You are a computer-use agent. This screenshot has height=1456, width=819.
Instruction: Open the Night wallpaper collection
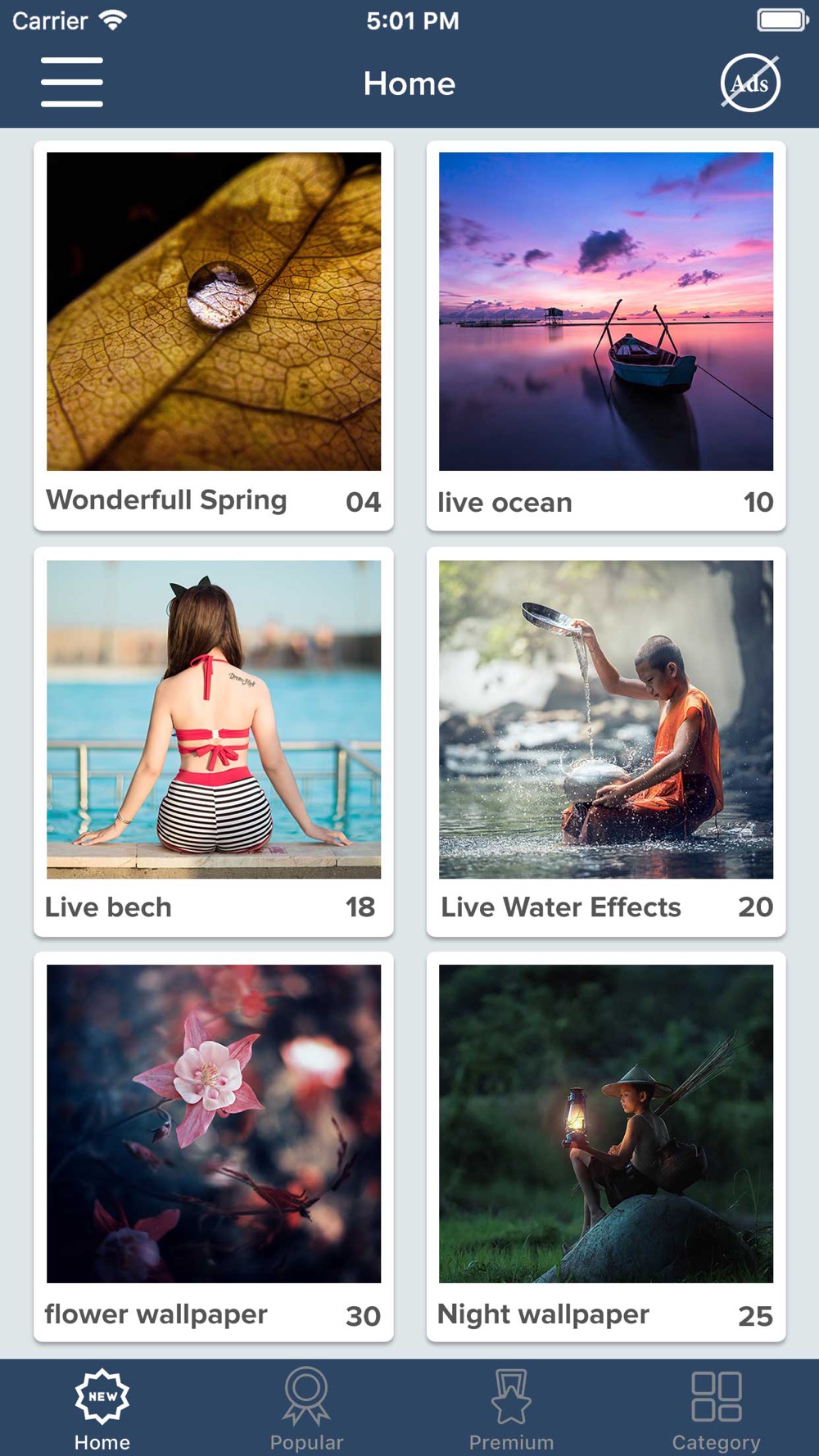pos(606,1146)
